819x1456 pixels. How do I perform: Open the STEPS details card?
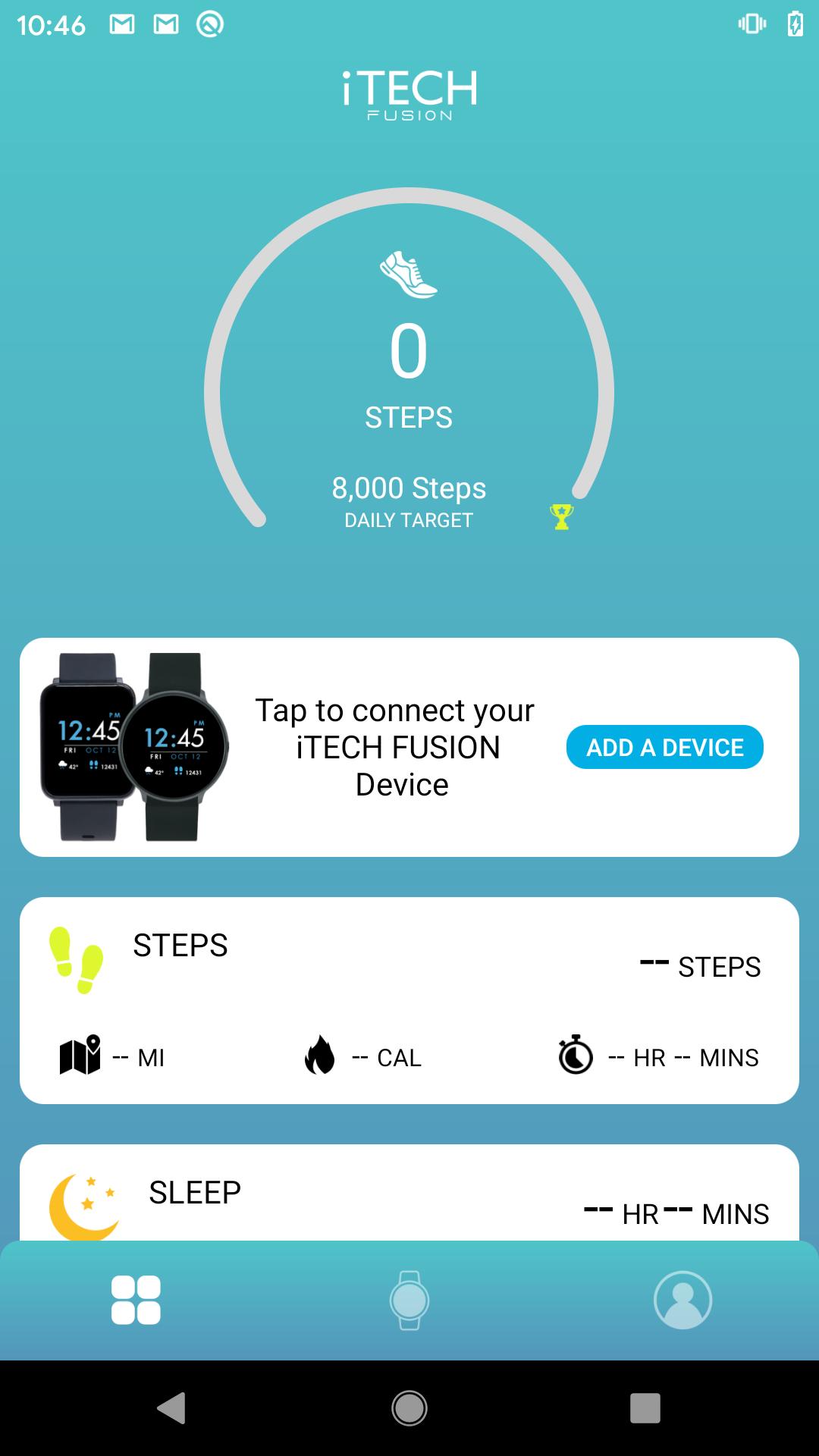pyautogui.click(x=409, y=999)
